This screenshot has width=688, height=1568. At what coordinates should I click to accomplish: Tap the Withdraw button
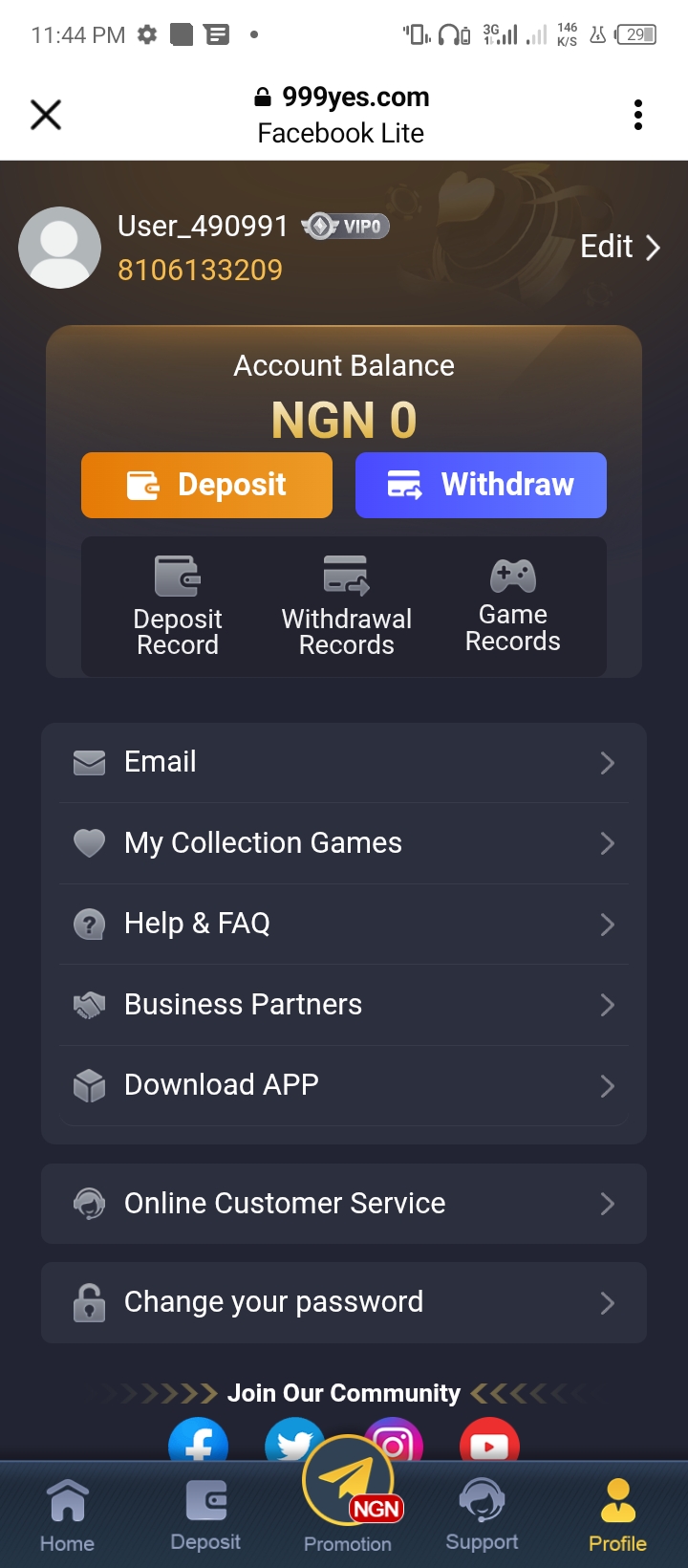(x=481, y=485)
